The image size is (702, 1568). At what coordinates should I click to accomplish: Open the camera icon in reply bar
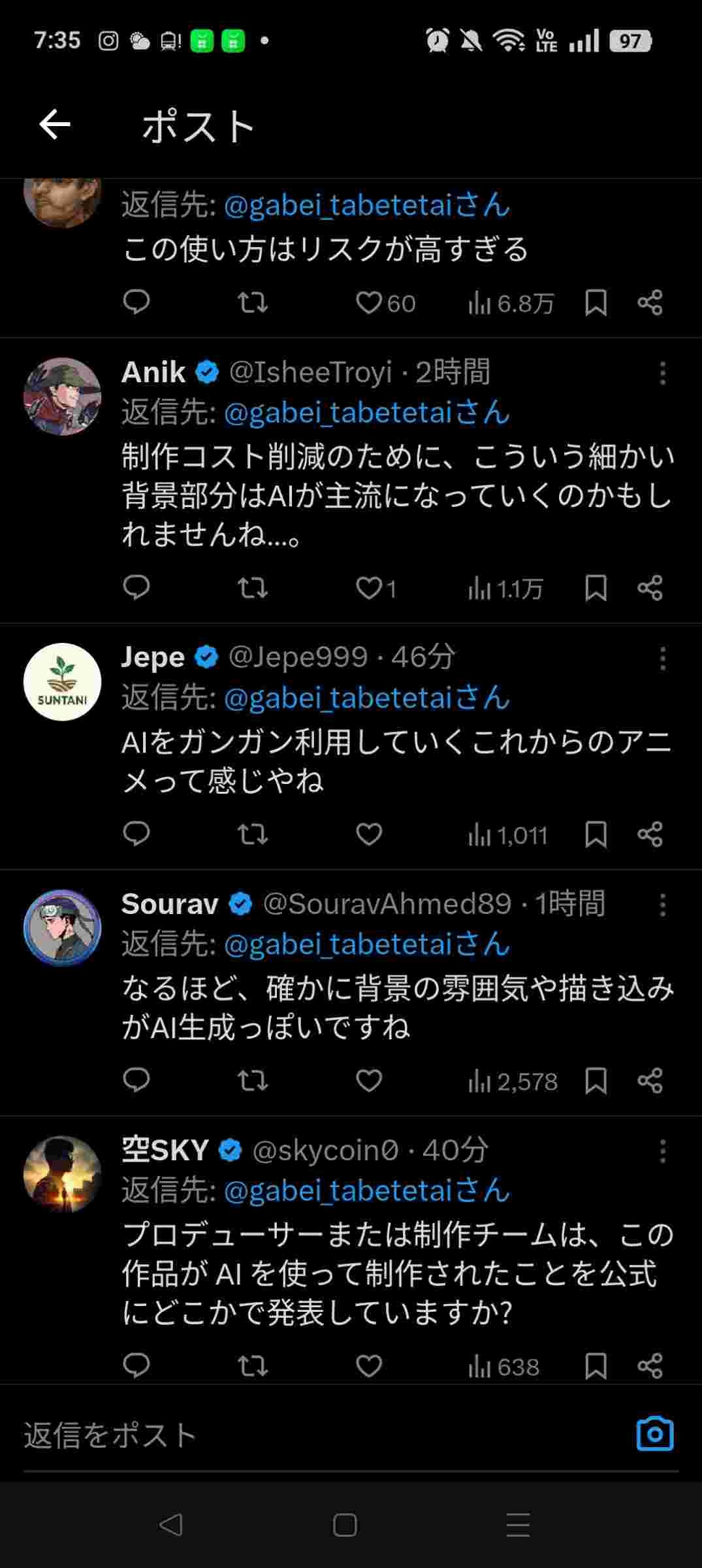[x=654, y=1435]
